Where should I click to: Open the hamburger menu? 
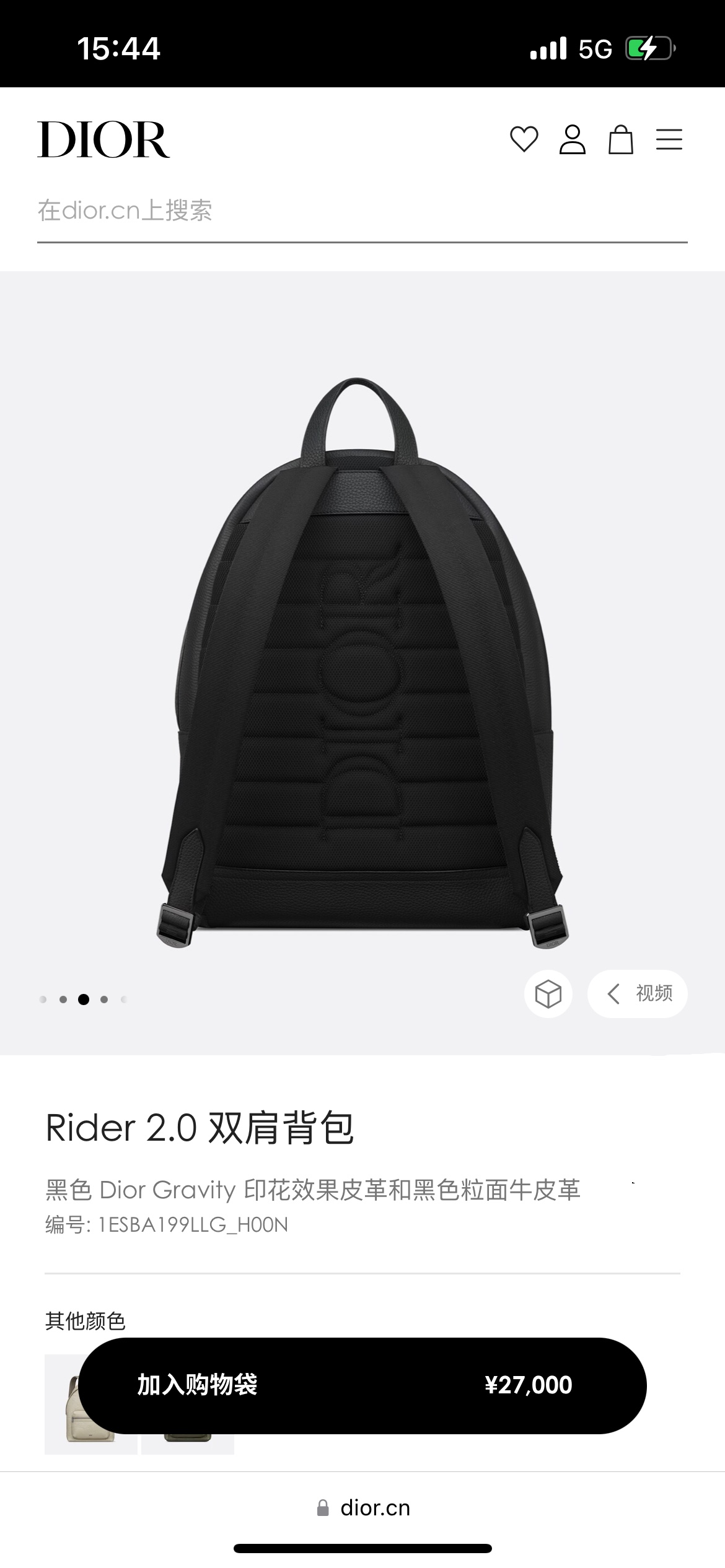click(x=669, y=139)
